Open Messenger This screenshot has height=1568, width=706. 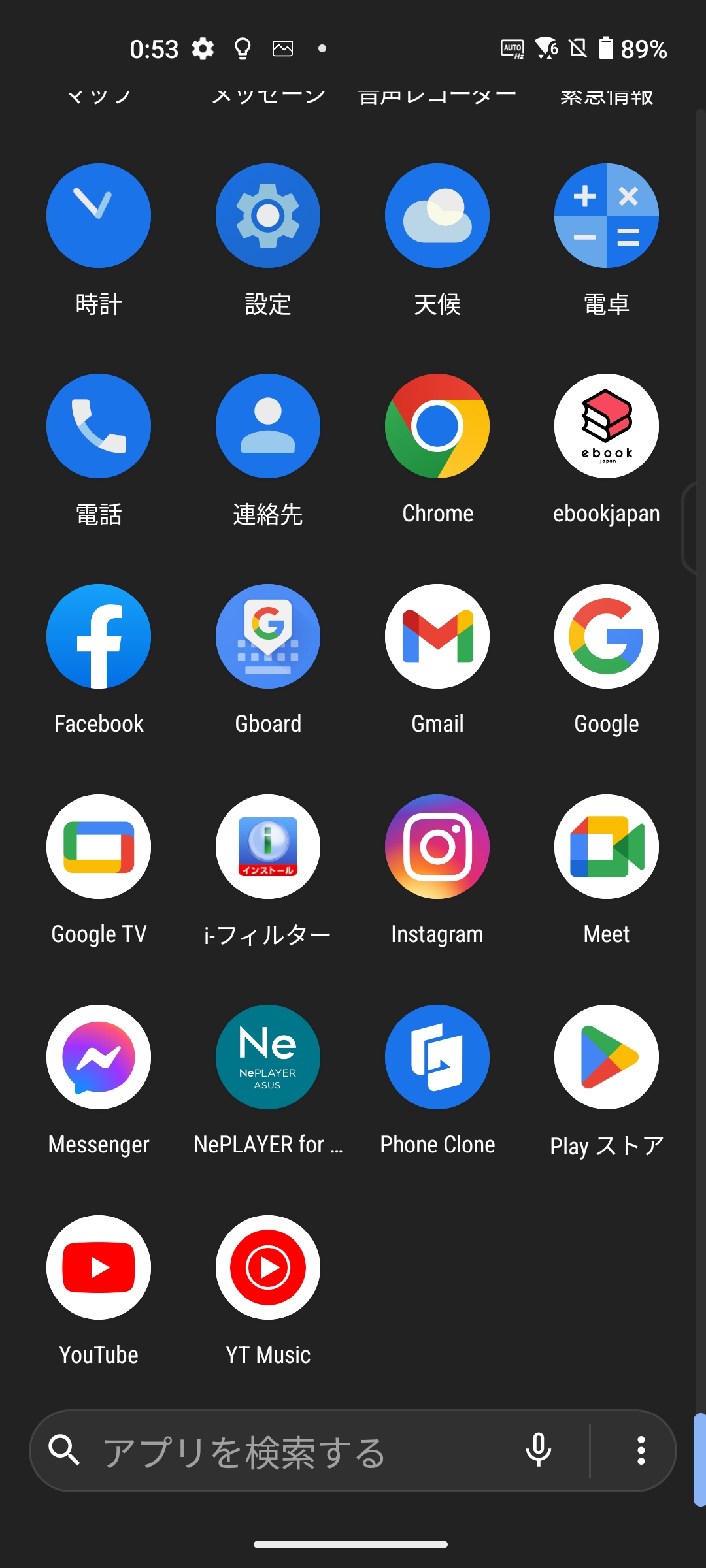[99, 1057]
